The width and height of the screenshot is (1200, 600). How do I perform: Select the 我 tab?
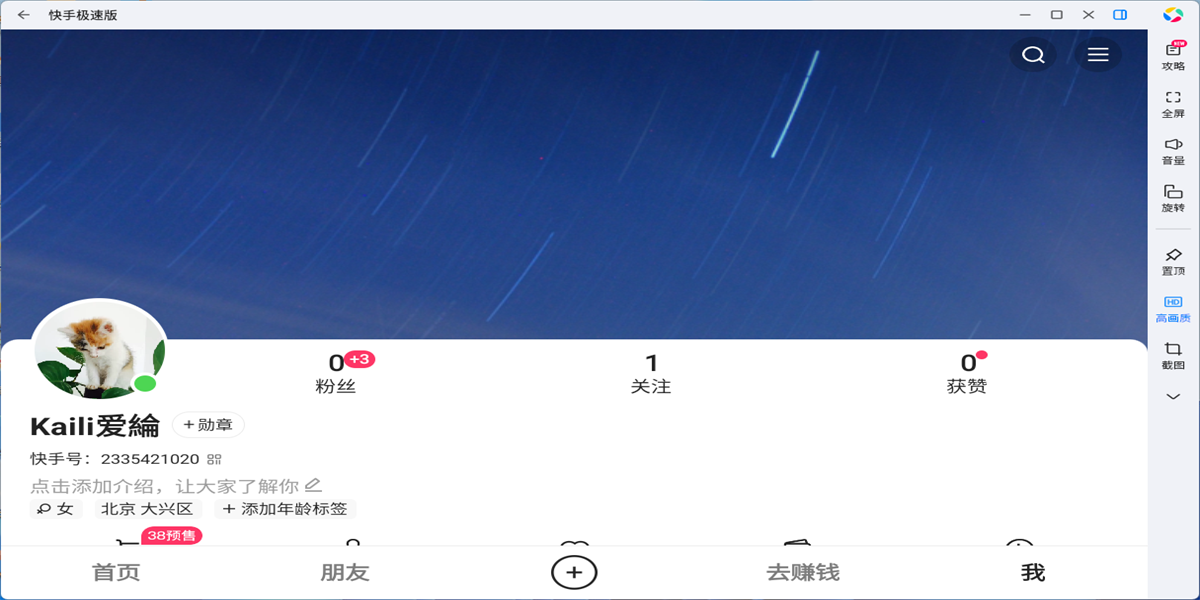(1033, 573)
